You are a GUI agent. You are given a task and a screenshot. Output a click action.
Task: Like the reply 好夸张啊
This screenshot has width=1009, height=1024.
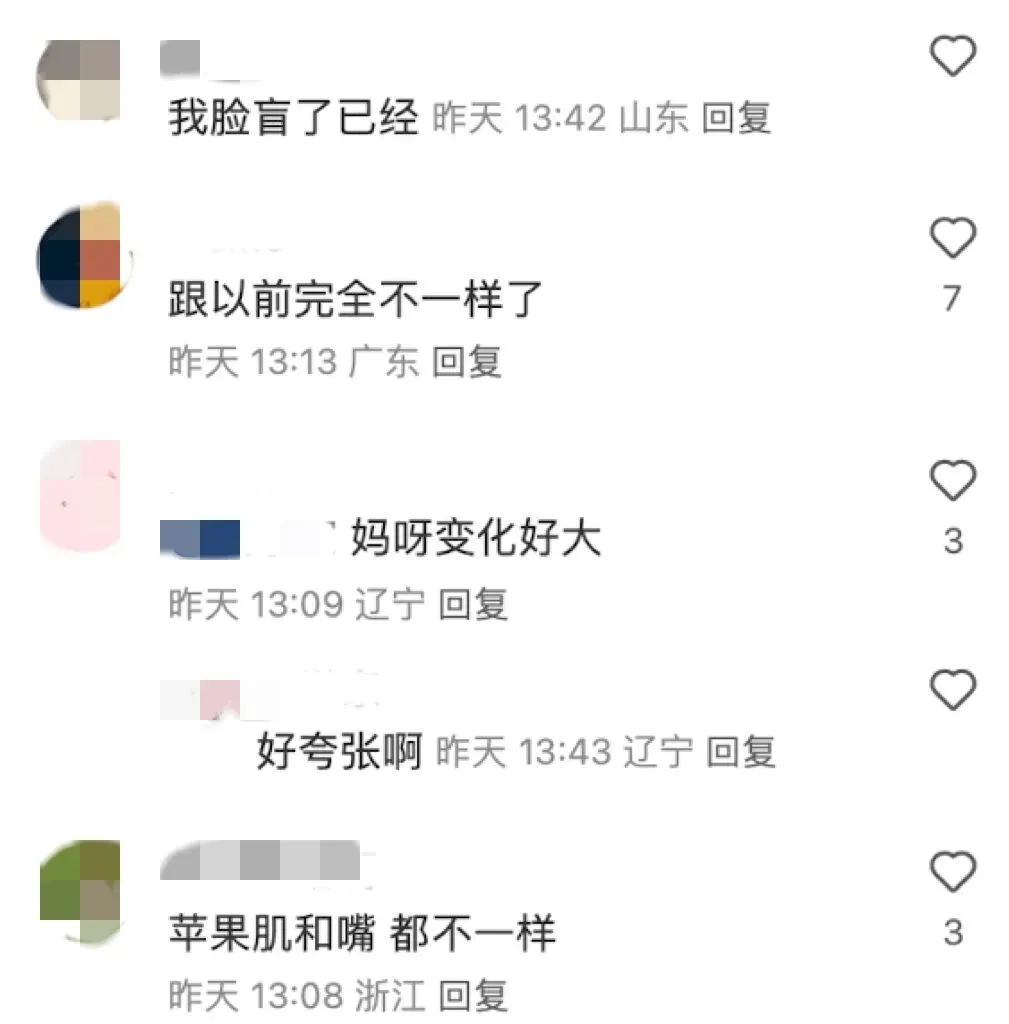point(952,690)
